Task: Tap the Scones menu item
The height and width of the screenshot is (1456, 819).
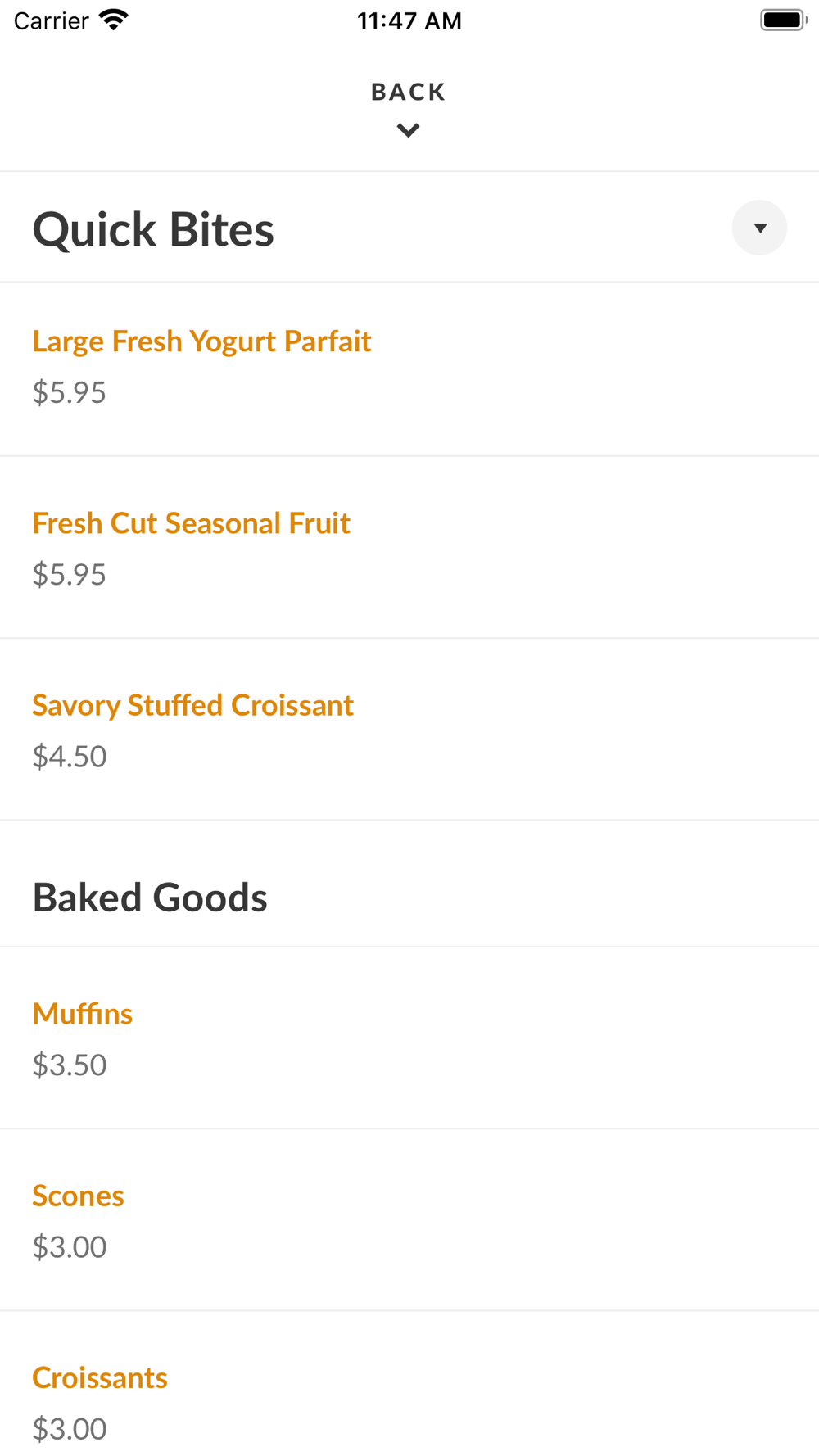Action: (x=409, y=1219)
